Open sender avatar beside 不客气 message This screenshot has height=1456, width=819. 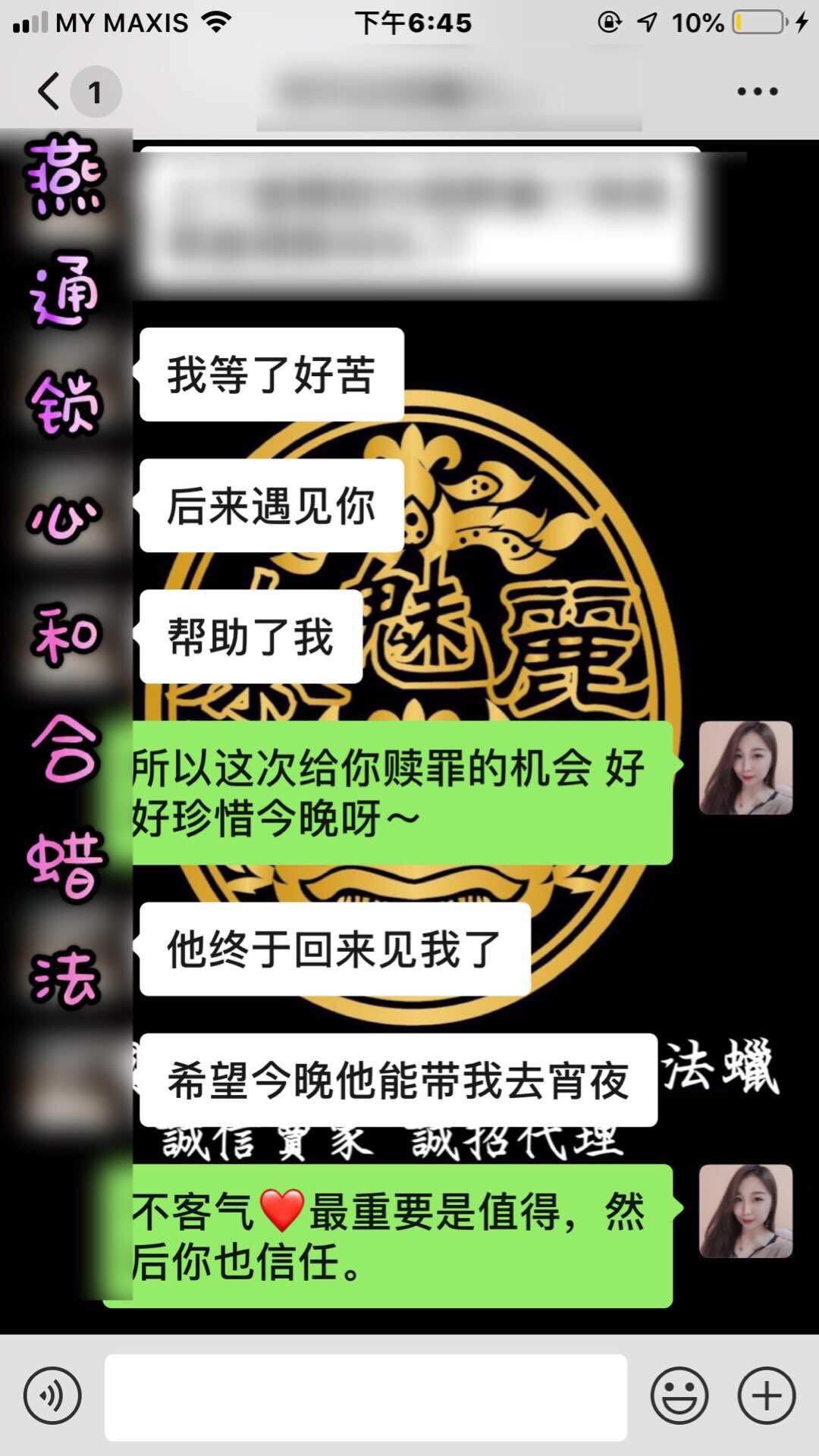745,1211
